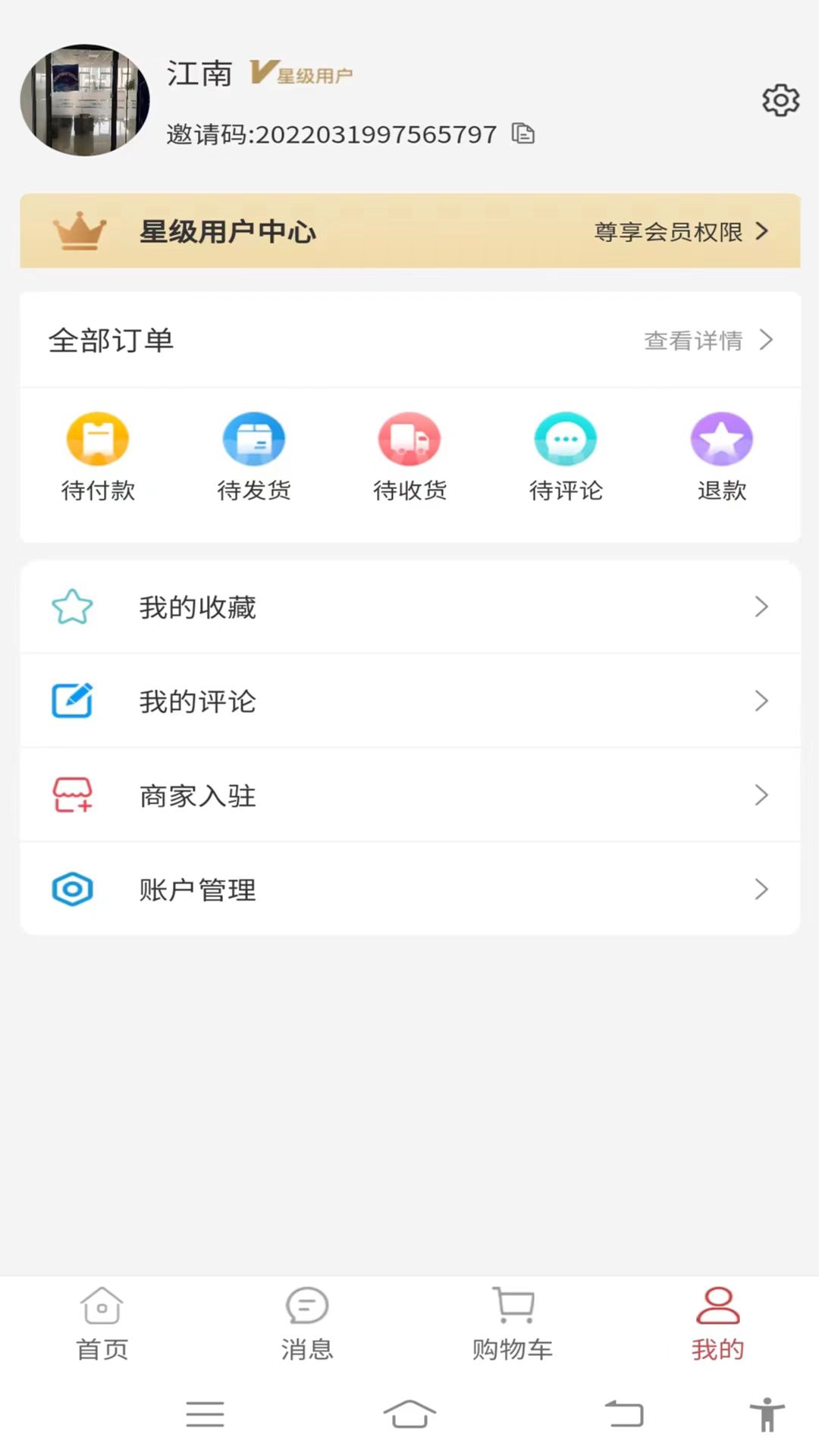Open 我的评论 my comments page
819x1456 pixels.
409,701
